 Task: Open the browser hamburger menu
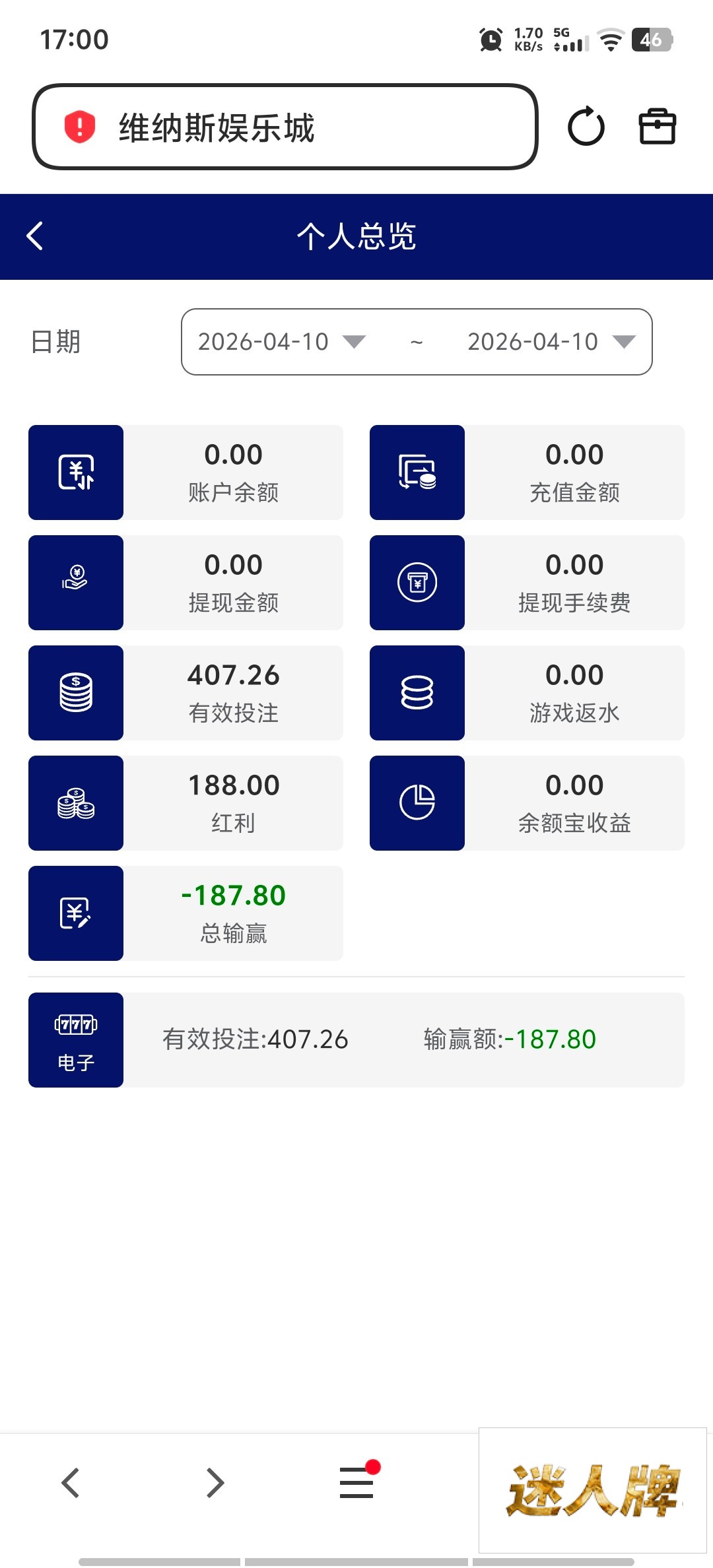356,1483
